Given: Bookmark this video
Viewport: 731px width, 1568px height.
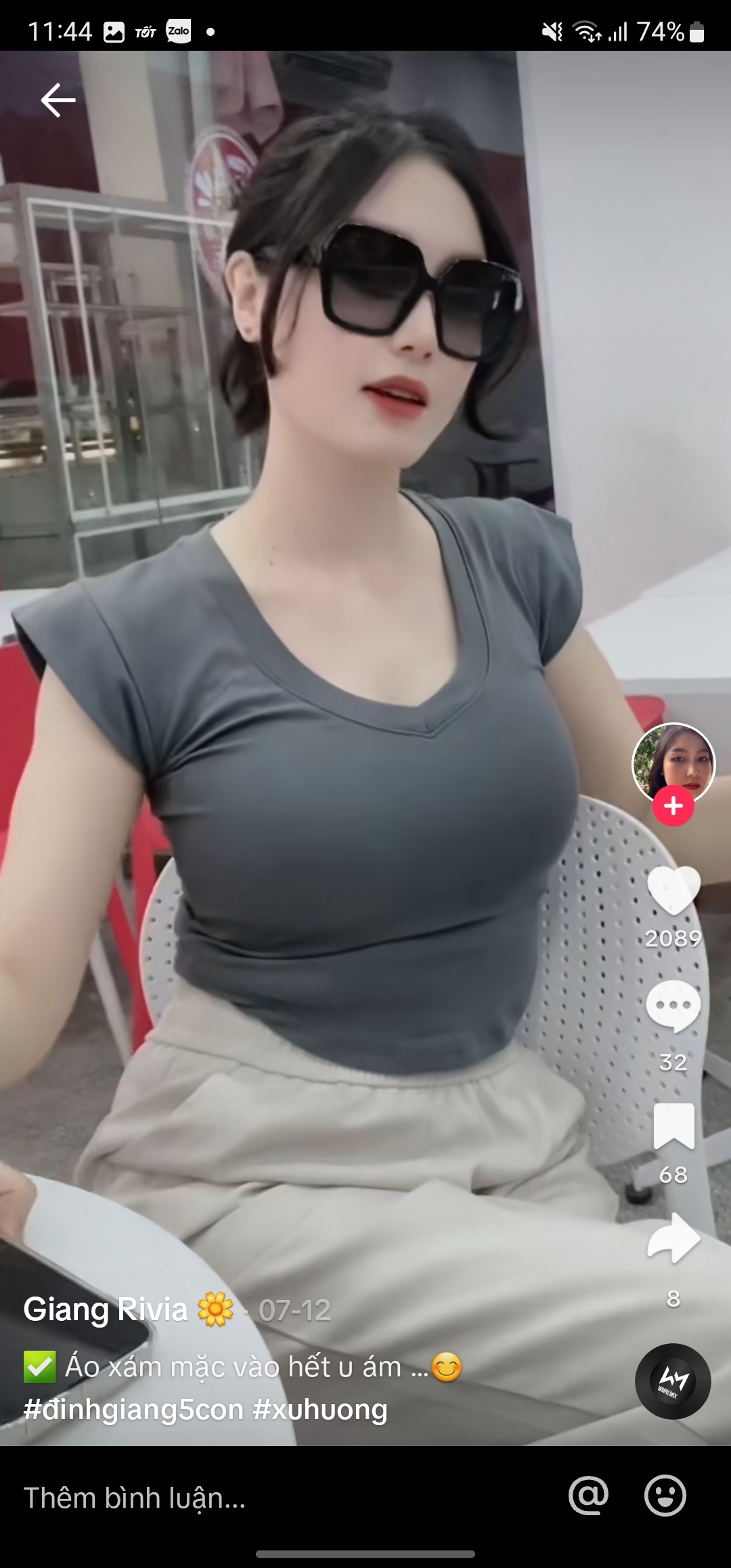Looking at the screenshot, I should [x=673, y=1126].
